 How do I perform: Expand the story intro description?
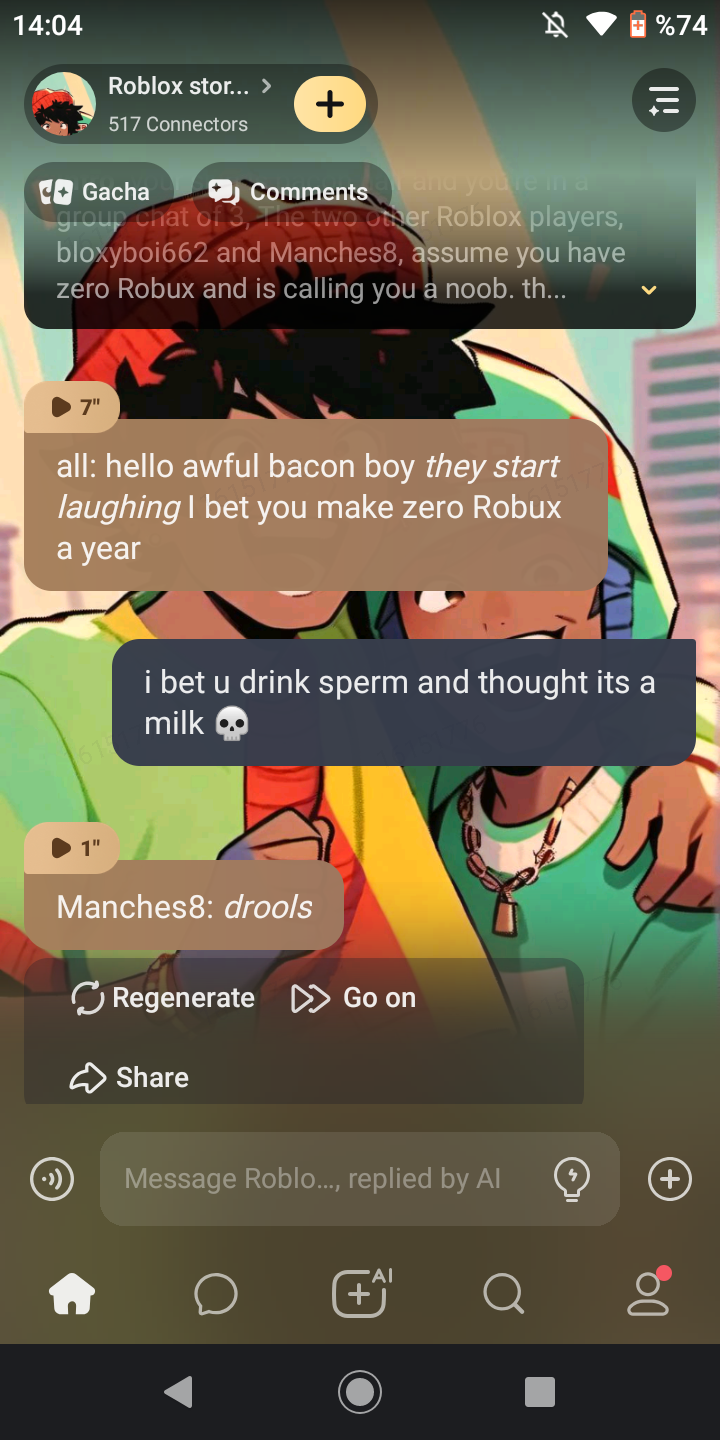[648, 290]
